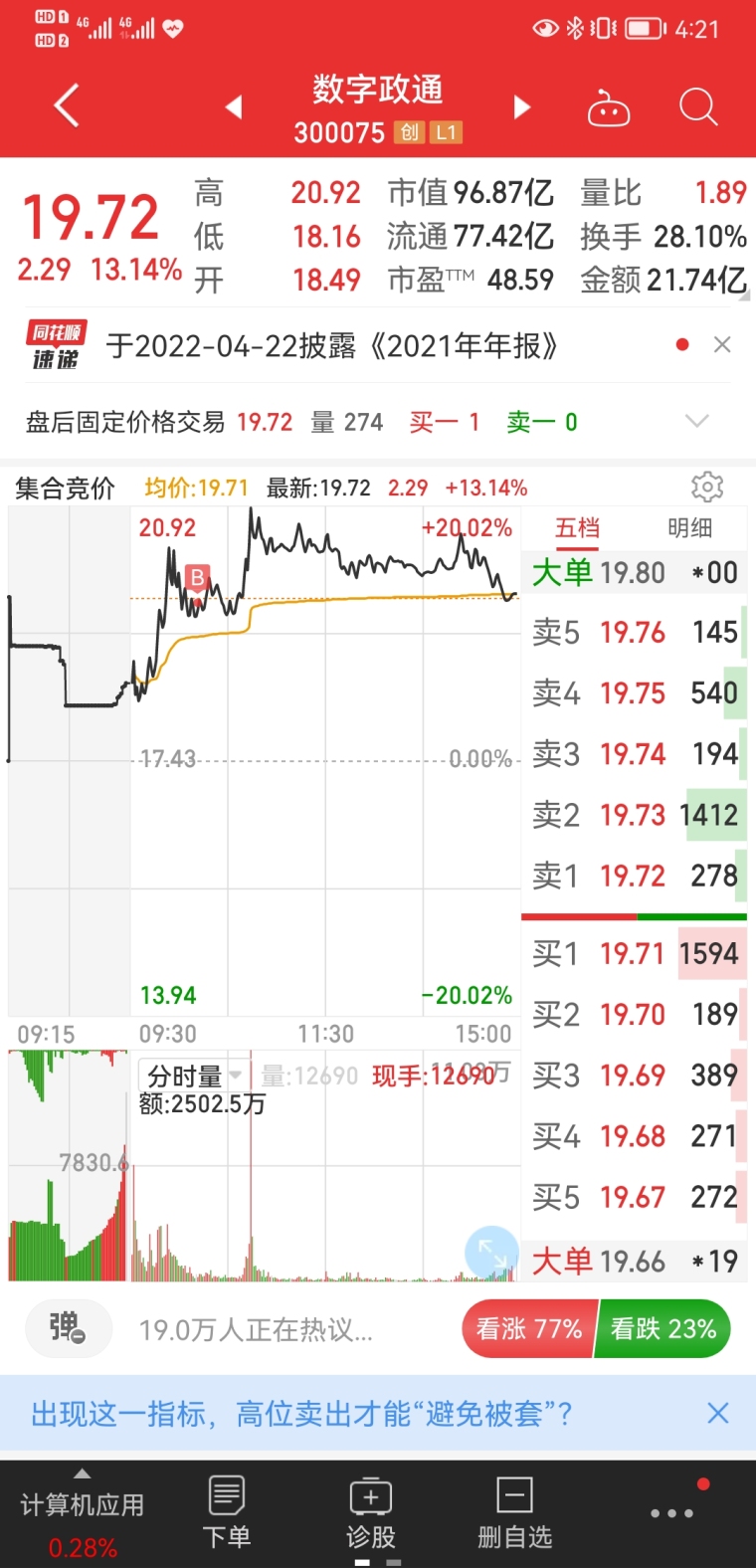Expand chart to full screen
This screenshot has width=756, height=1568.
coord(492,1253)
